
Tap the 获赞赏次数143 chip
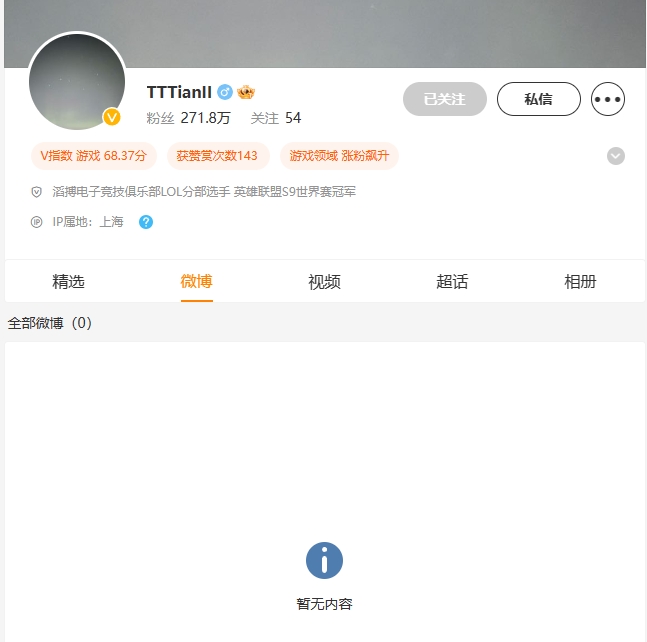point(217,156)
